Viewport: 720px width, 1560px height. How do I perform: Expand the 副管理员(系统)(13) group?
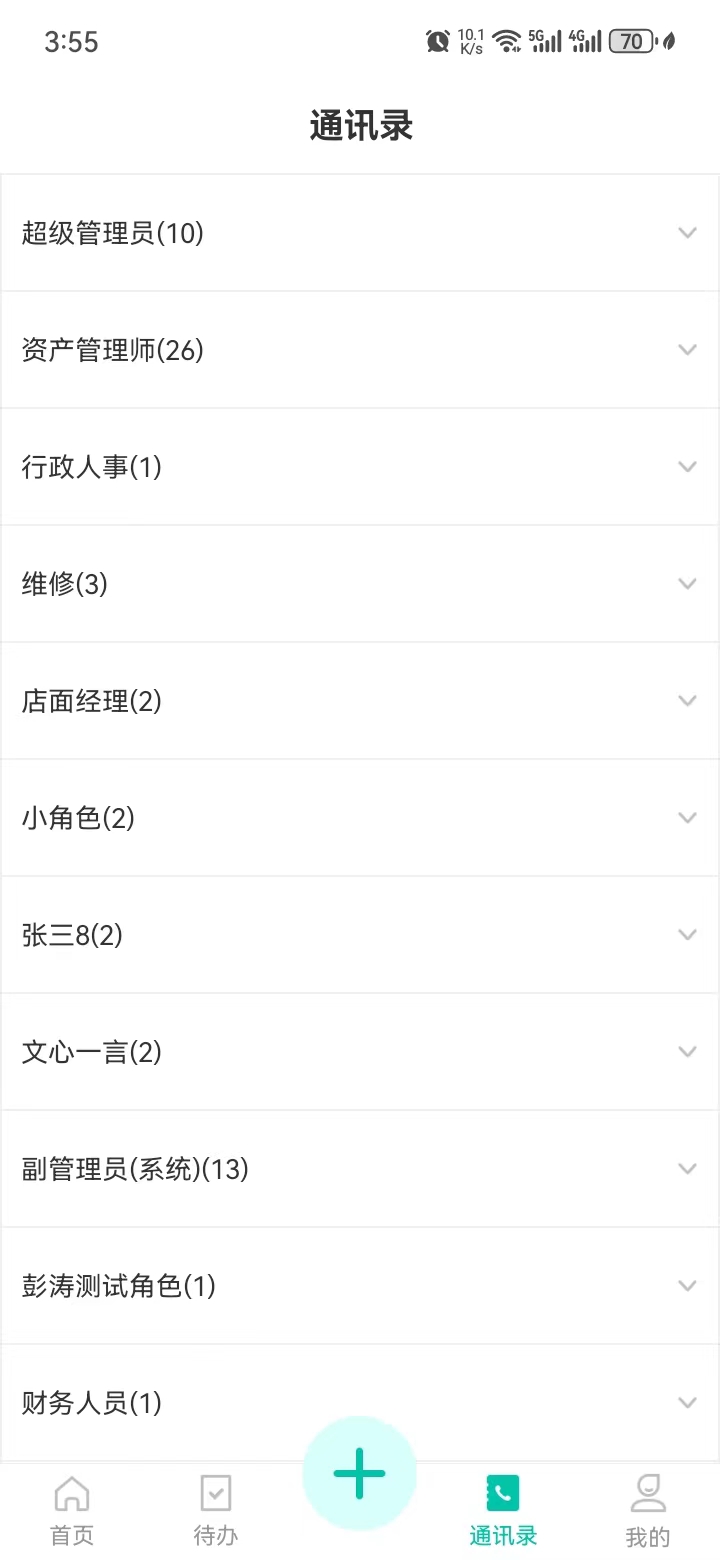(360, 1169)
